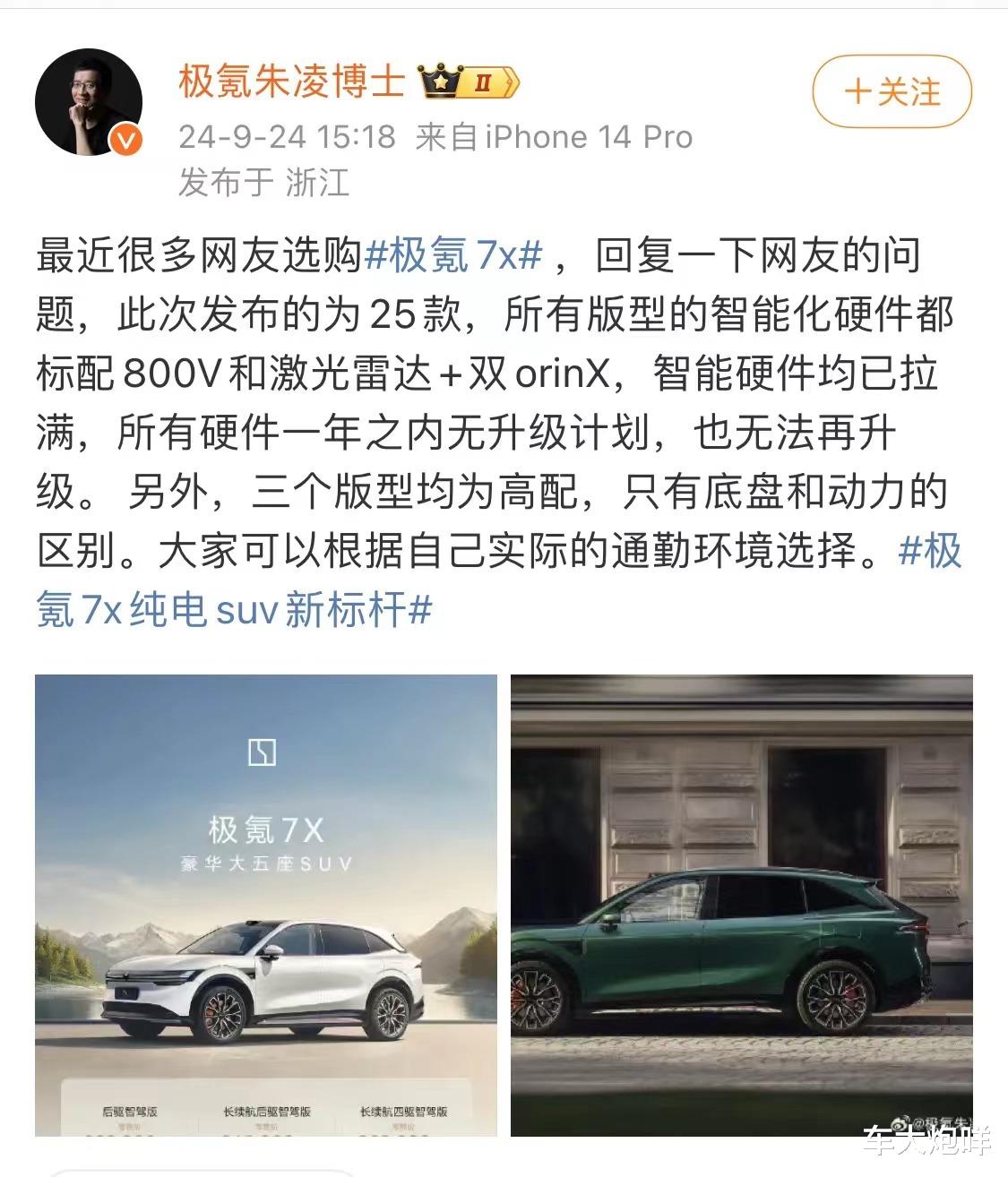The width and height of the screenshot is (1008, 1177).
Task: Click the 十关注 follow button
Action: (892, 90)
